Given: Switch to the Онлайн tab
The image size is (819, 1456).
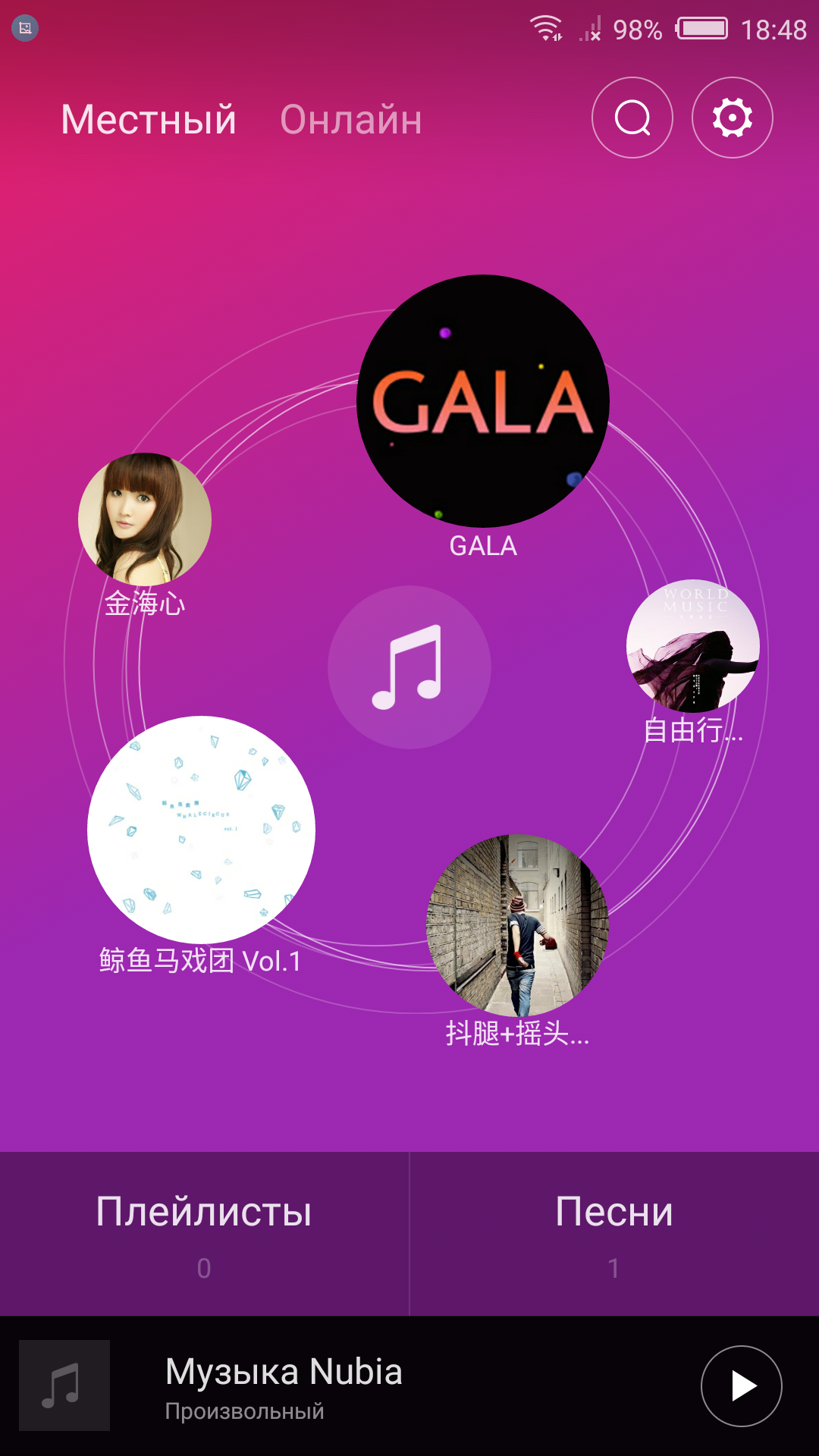Looking at the screenshot, I should [x=350, y=120].
